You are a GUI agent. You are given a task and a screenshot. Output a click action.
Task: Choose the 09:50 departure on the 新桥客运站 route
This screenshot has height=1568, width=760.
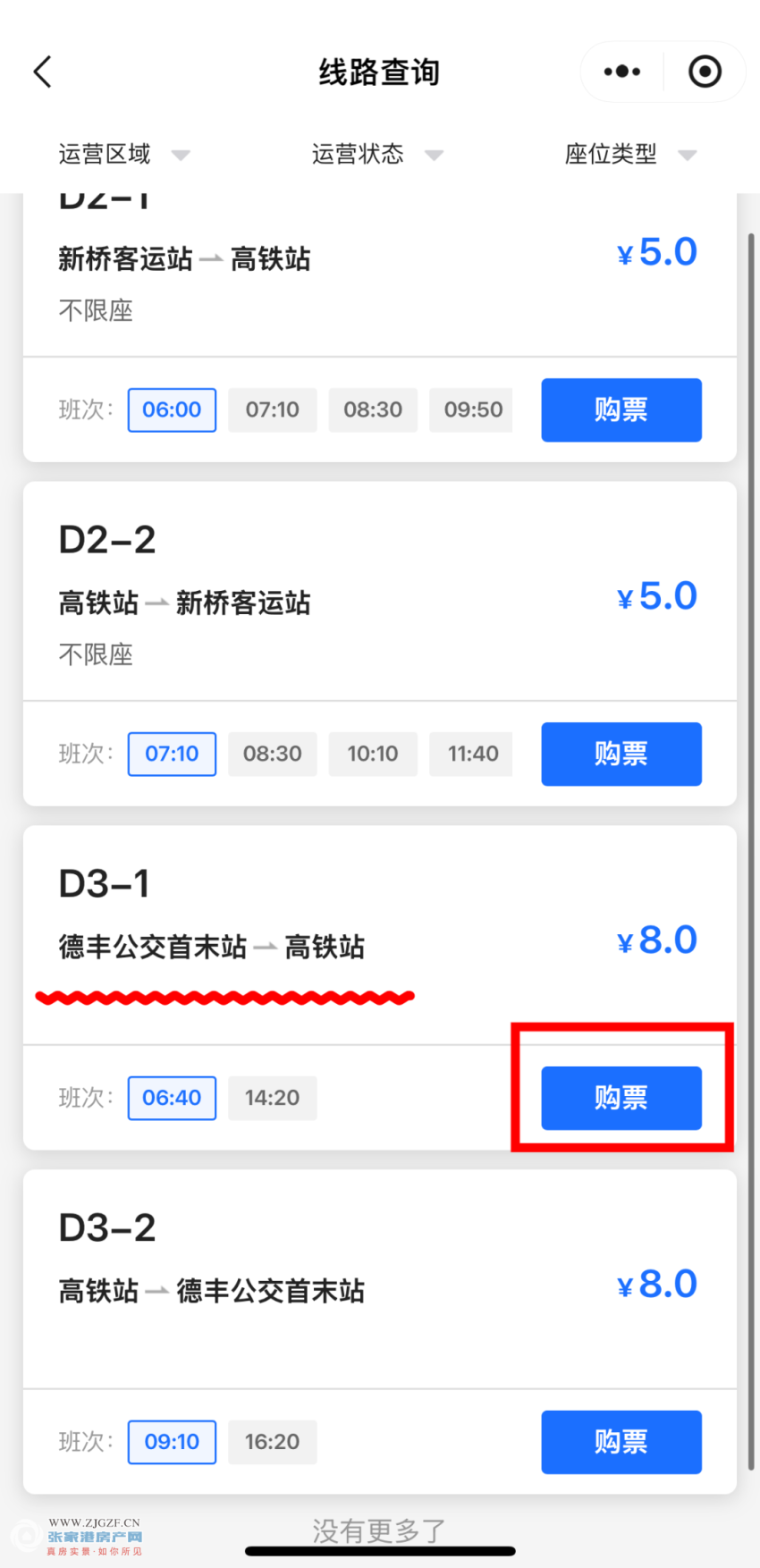(x=471, y=409)
